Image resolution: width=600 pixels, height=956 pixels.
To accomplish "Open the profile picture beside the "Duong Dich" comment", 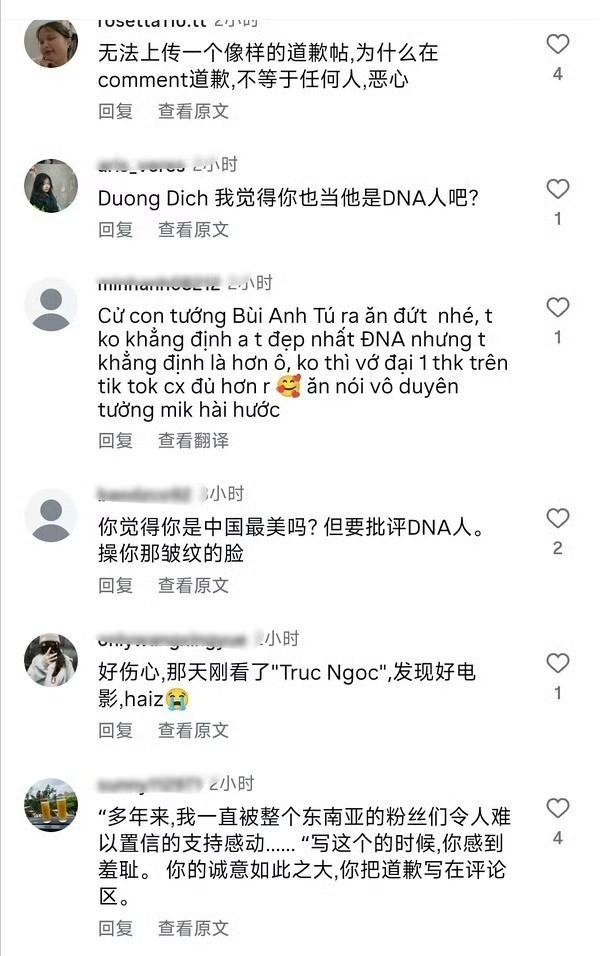I will (x=51, y=186).
